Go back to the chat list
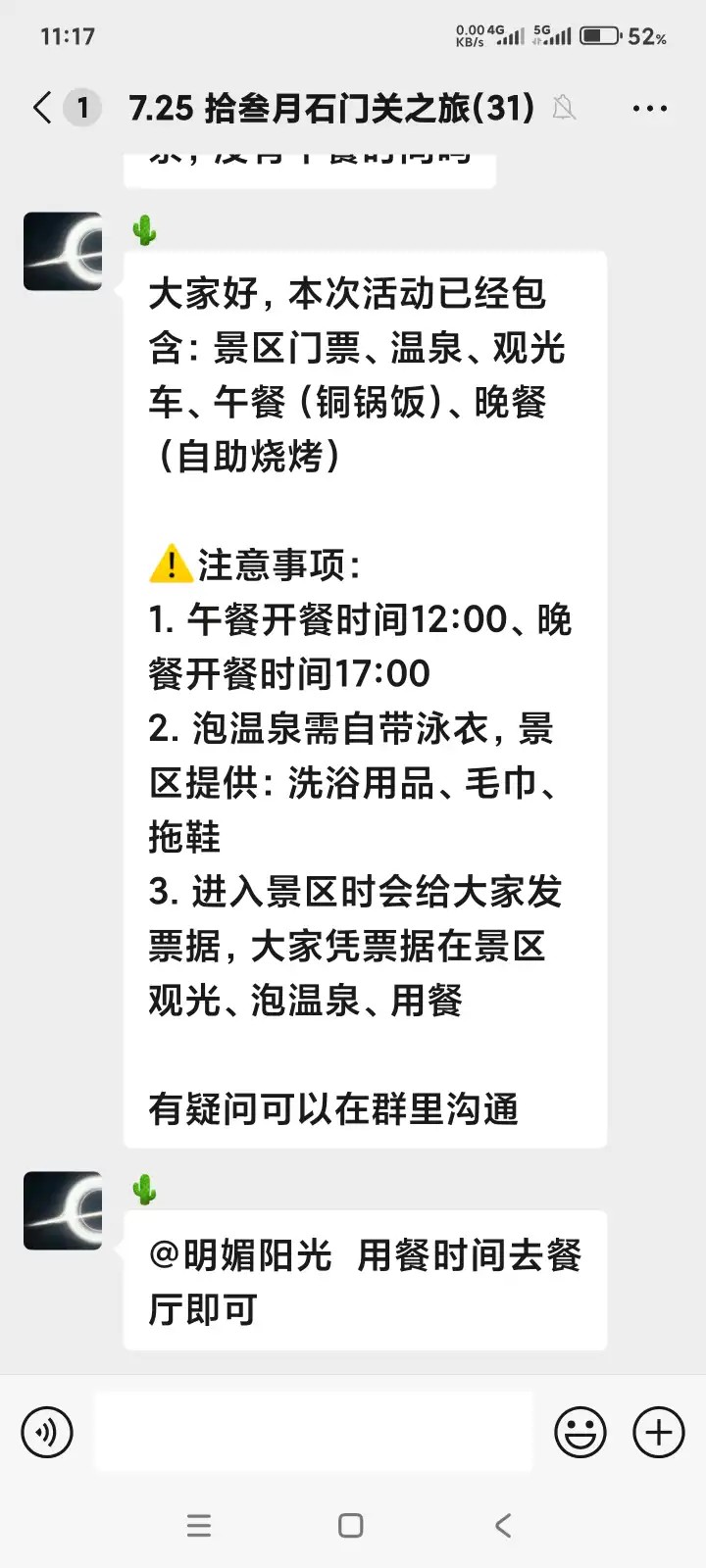This screenshot has height=1568, width=706. 42,108
